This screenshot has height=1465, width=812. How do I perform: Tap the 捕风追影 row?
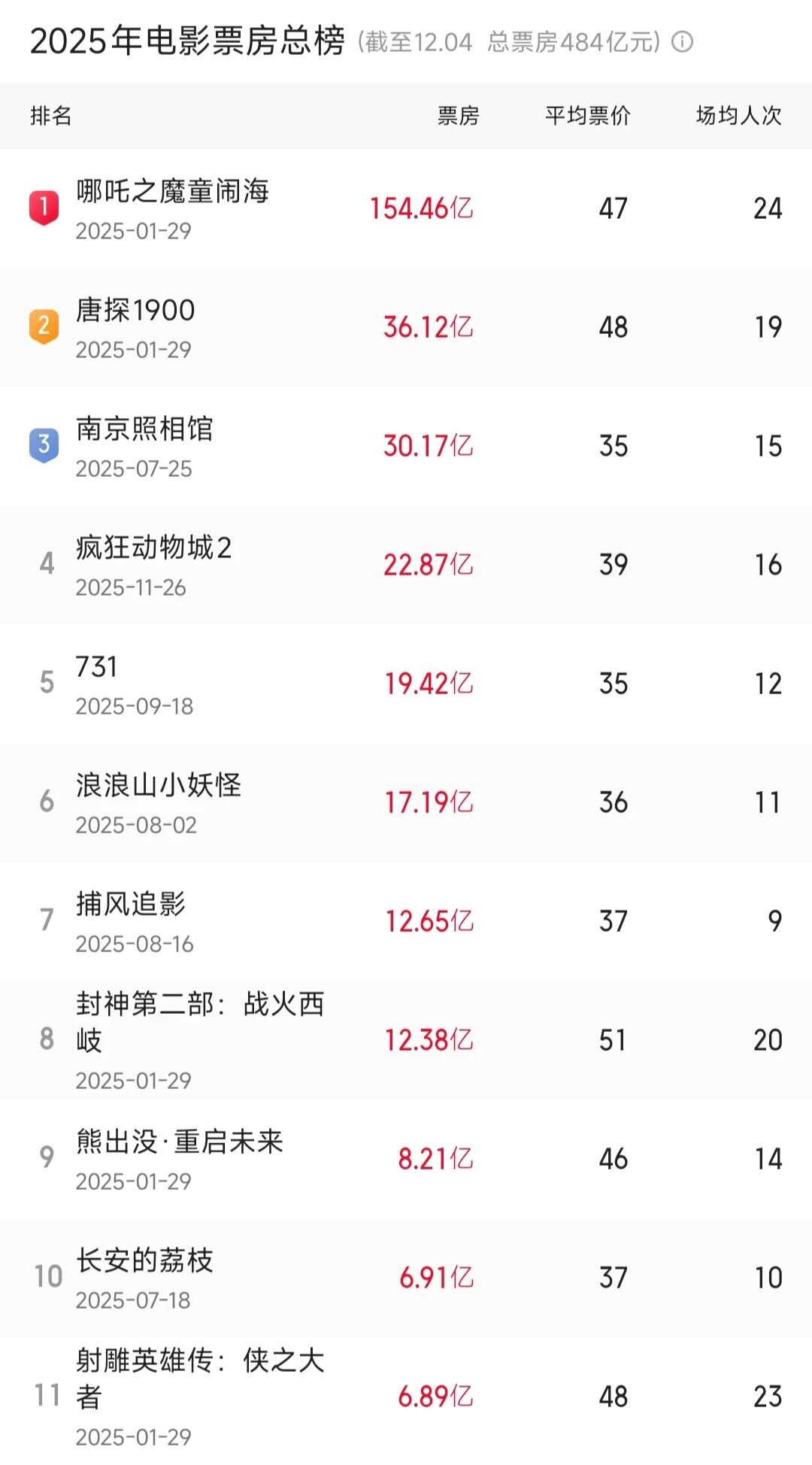(x=131, y=905)
